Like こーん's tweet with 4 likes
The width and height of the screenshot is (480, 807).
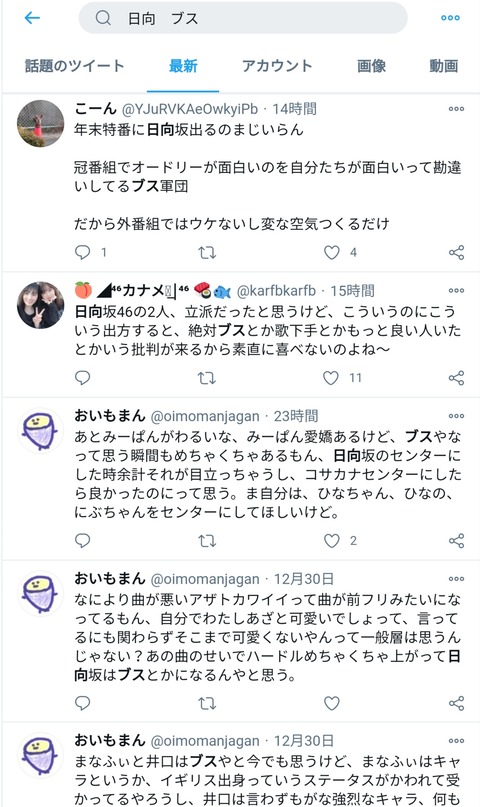pos(331,252)
